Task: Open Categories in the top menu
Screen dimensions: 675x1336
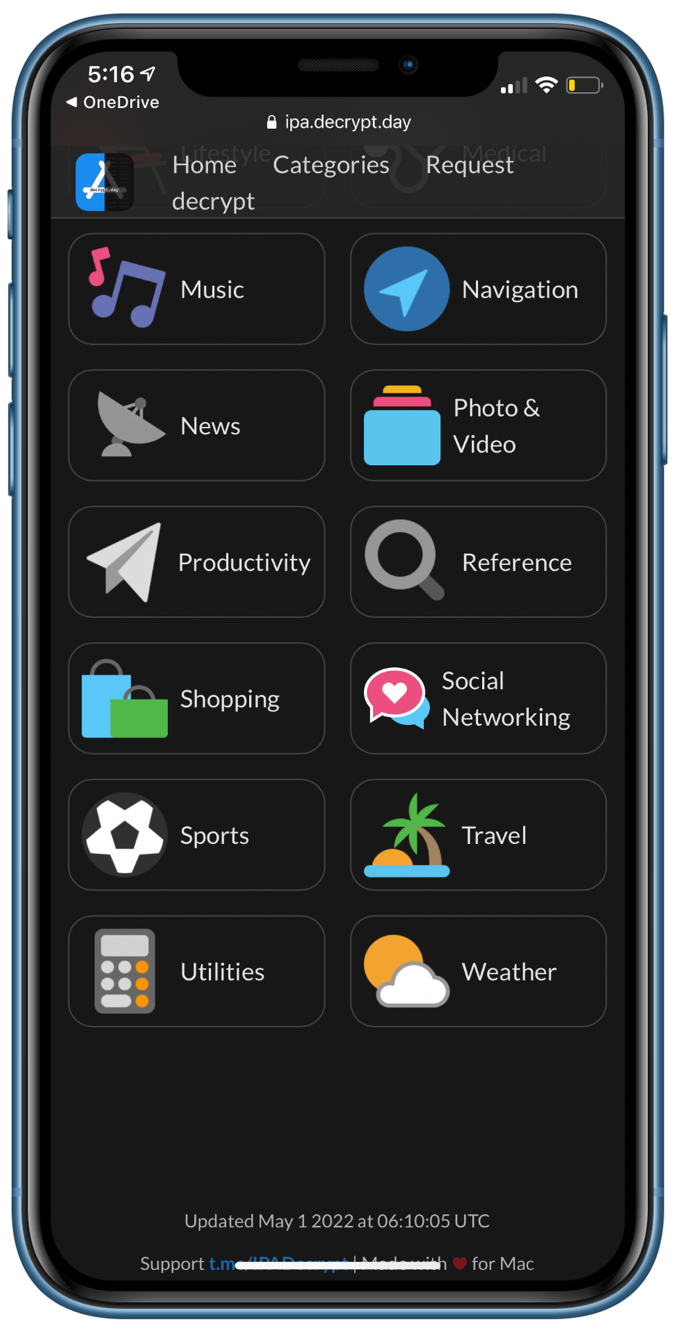Action: [x=331, y=165]
